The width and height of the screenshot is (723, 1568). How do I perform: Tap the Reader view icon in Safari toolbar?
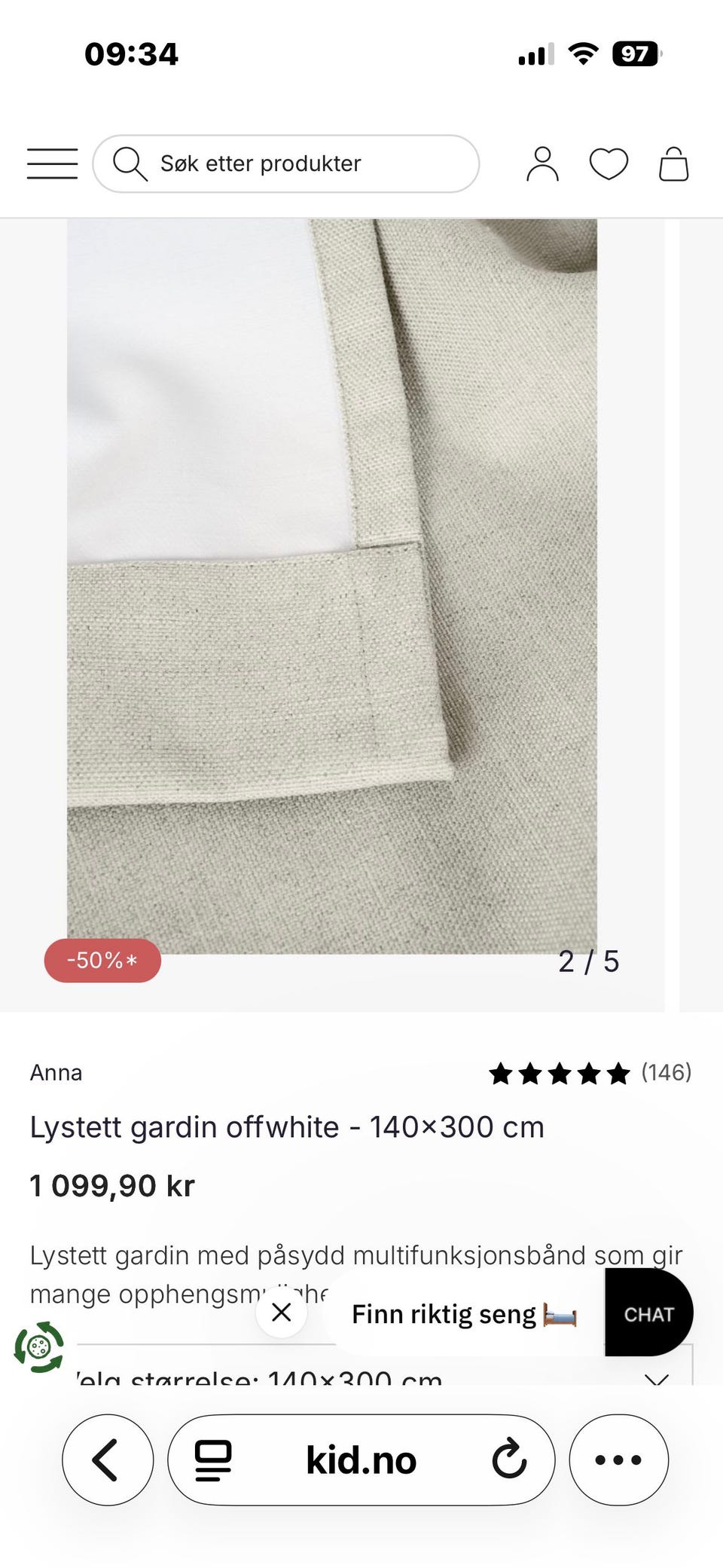[214, 1459]
